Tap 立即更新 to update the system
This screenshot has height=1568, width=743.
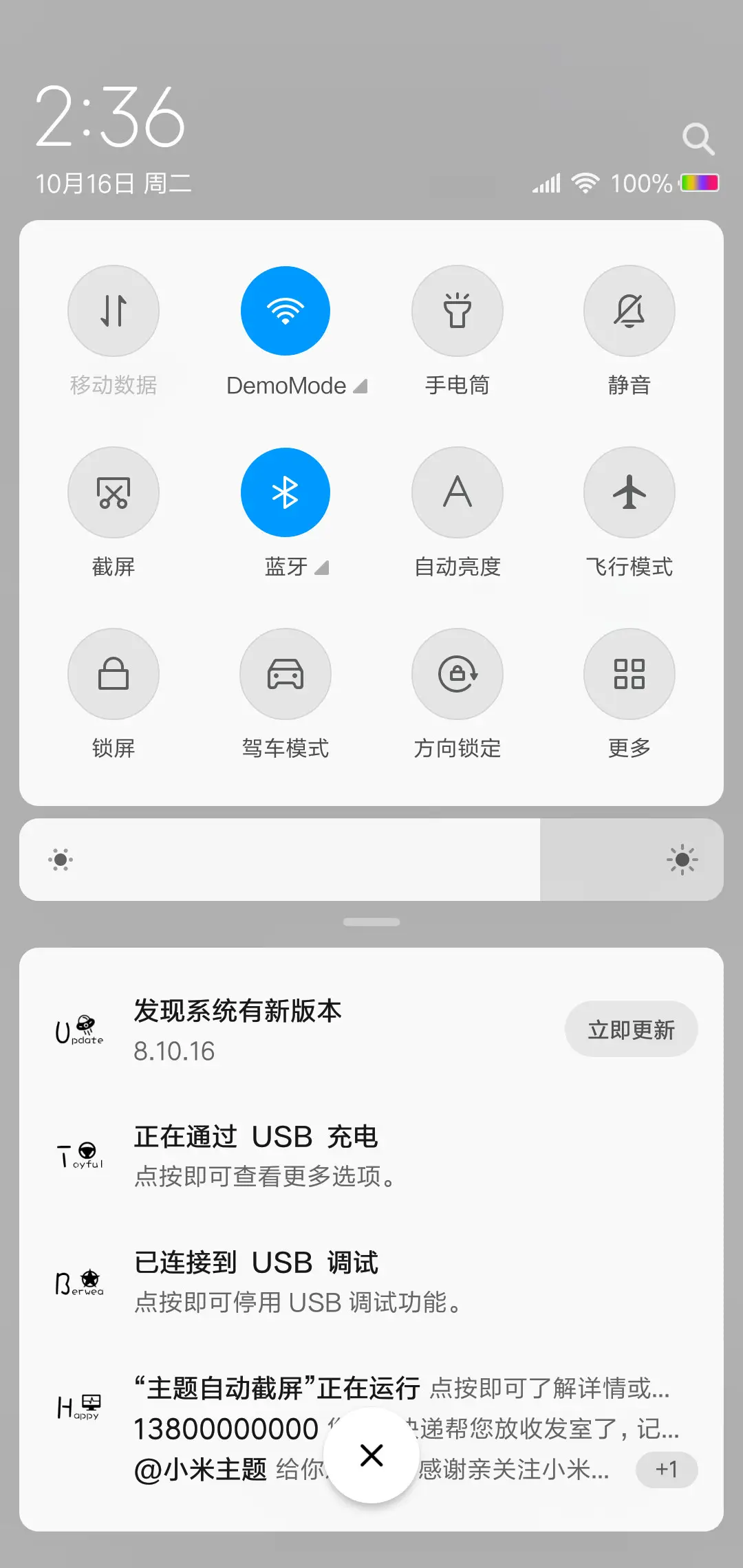(x=631, y=1029)
